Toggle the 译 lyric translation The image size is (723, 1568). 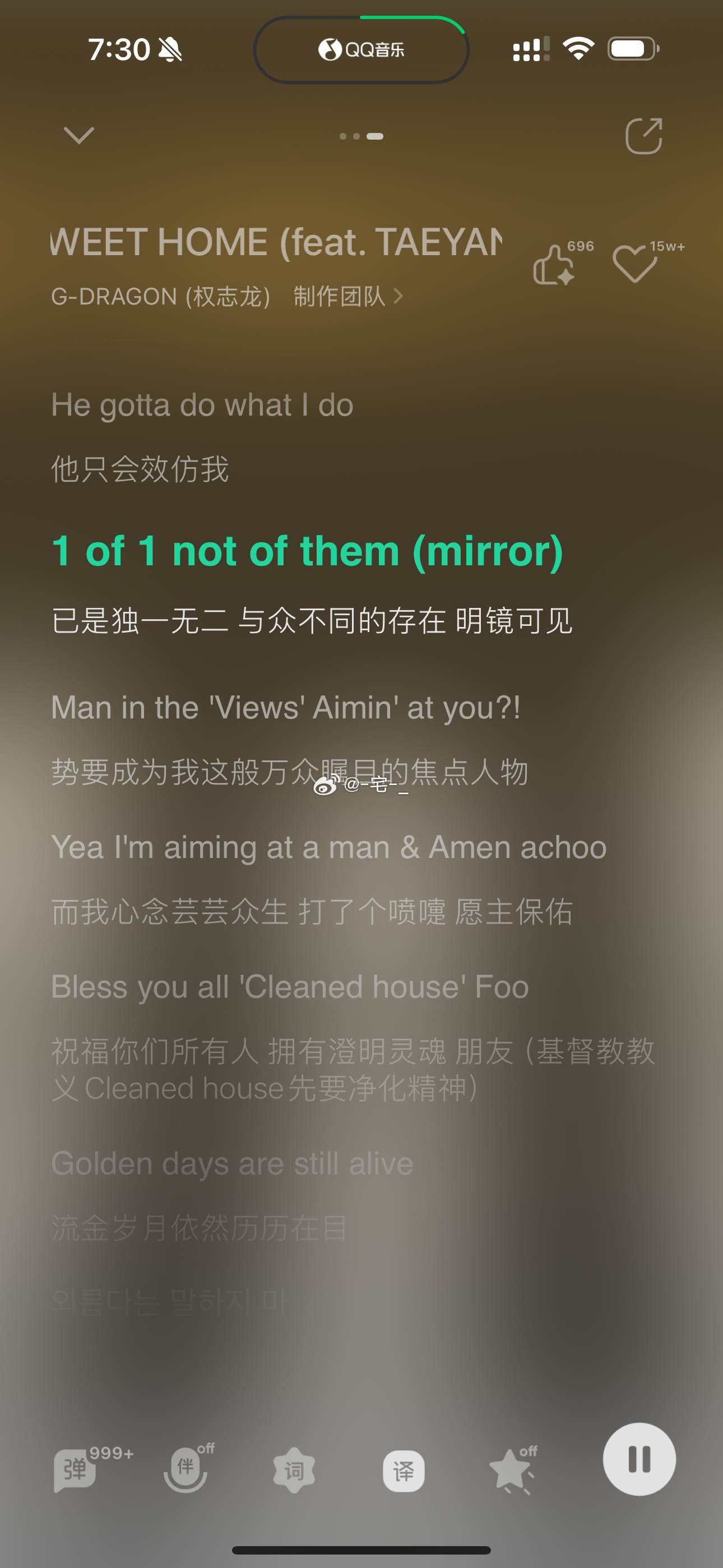pyautogui.click(x=404, y=1471)
